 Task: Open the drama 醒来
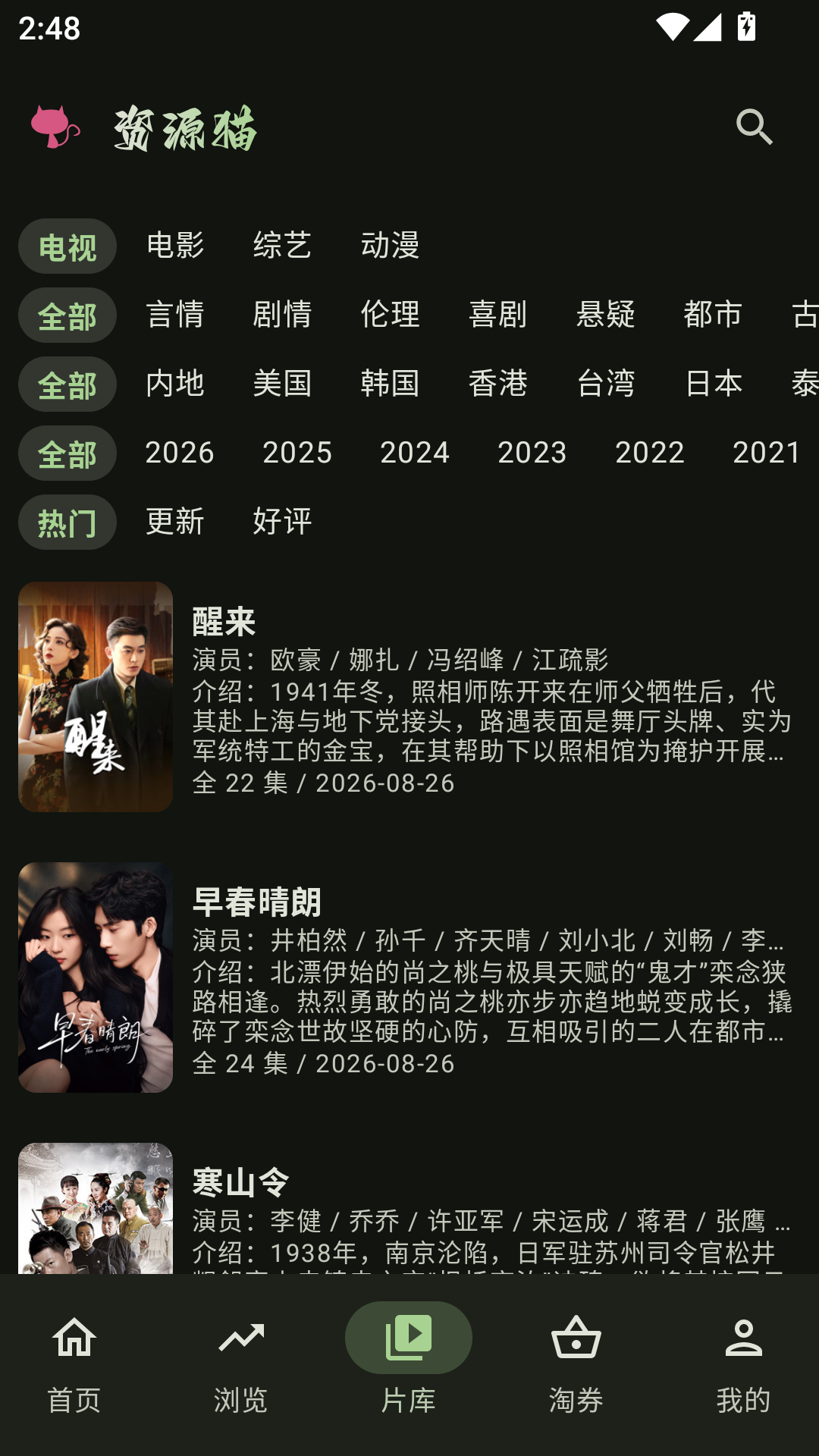[409, 697]
